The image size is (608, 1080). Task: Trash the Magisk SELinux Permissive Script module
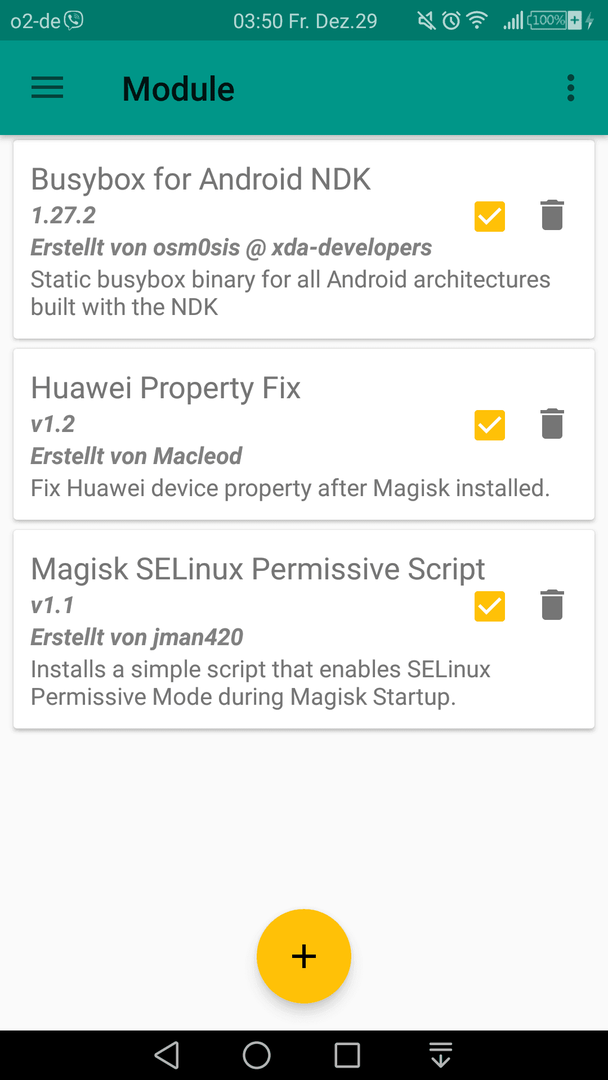click(x=552, y=605)
